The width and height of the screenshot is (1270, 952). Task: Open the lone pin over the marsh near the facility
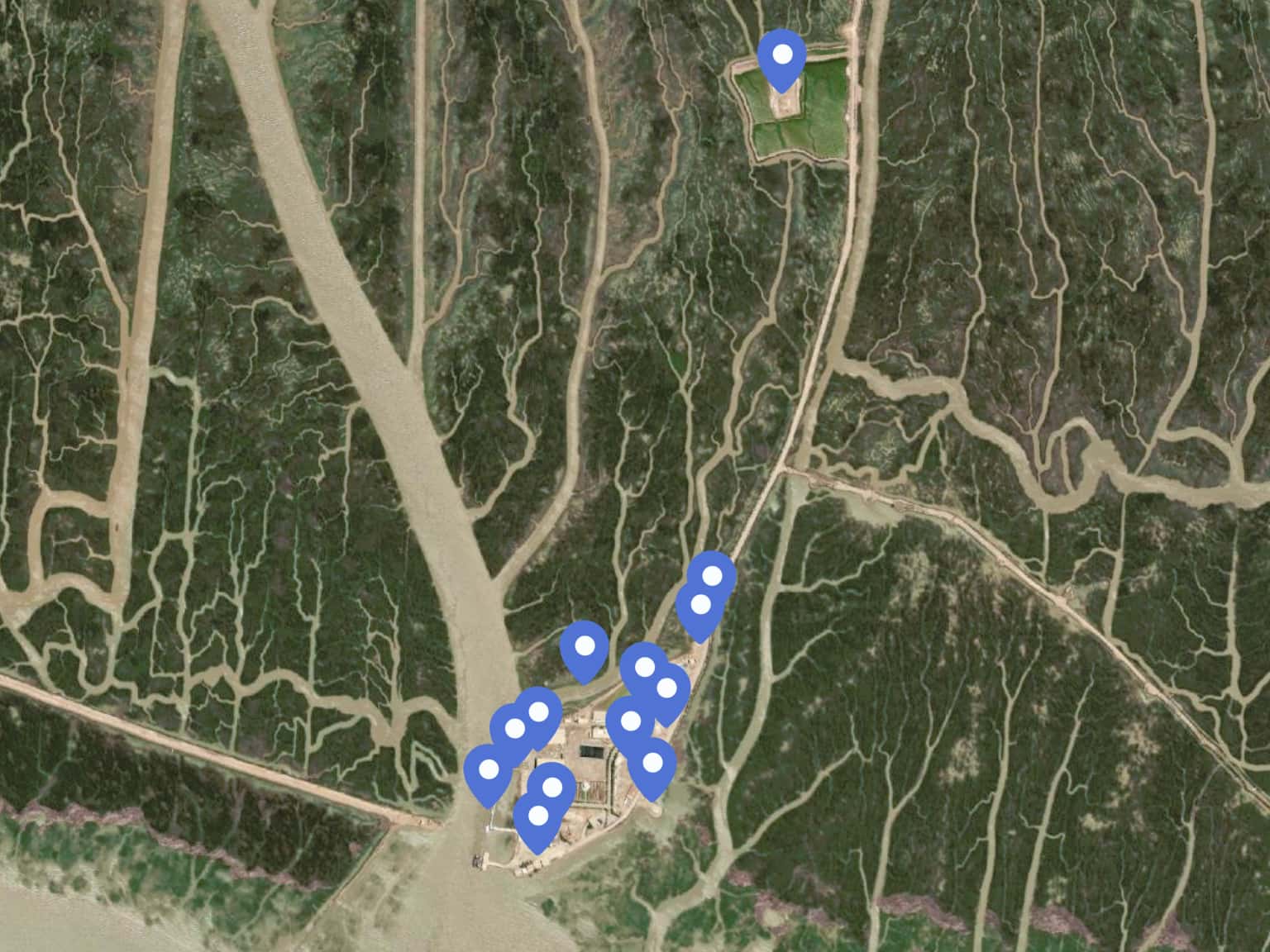click(585, 647)
